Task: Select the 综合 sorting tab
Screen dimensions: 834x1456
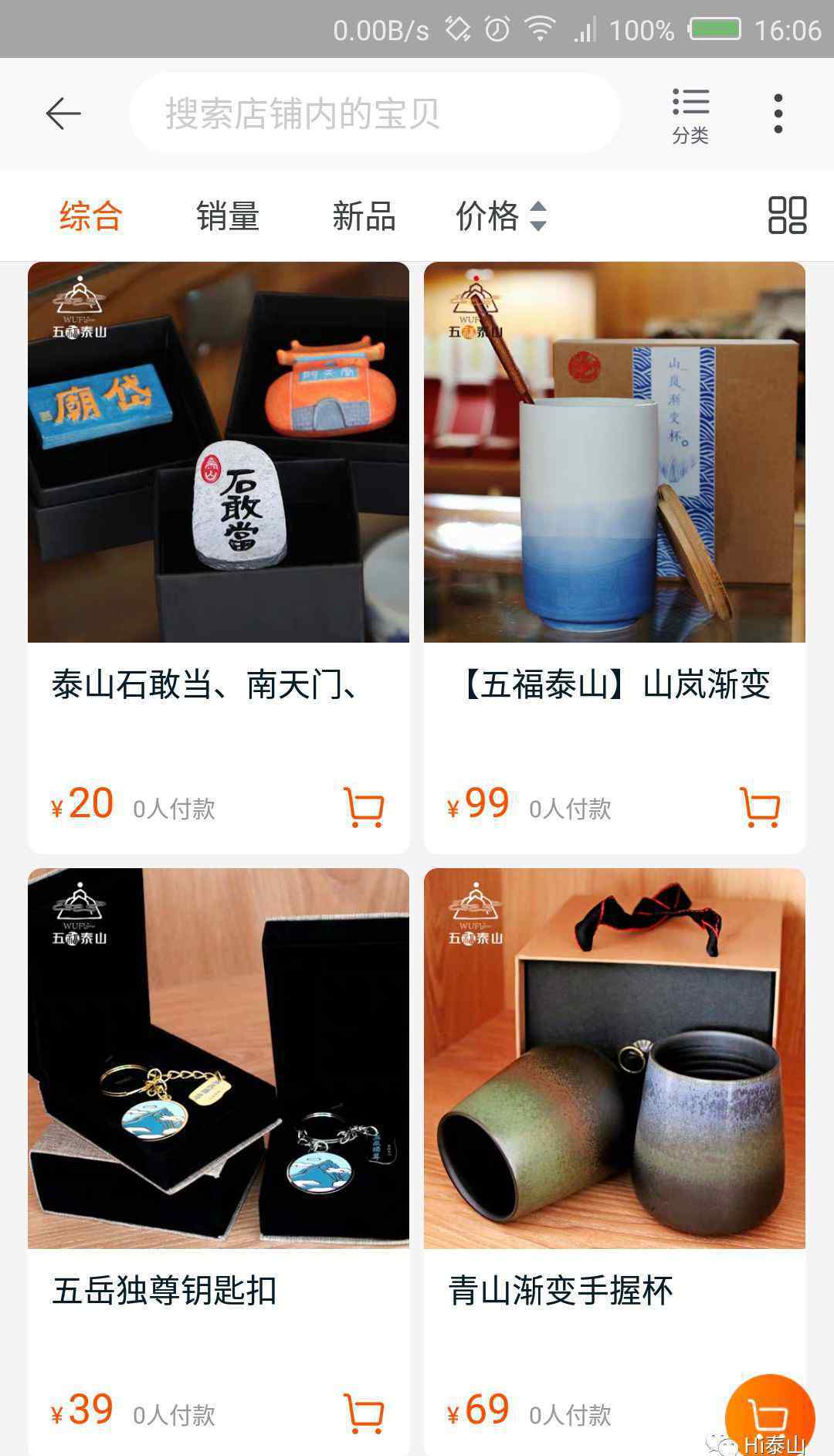Action: tap(91, 216)
